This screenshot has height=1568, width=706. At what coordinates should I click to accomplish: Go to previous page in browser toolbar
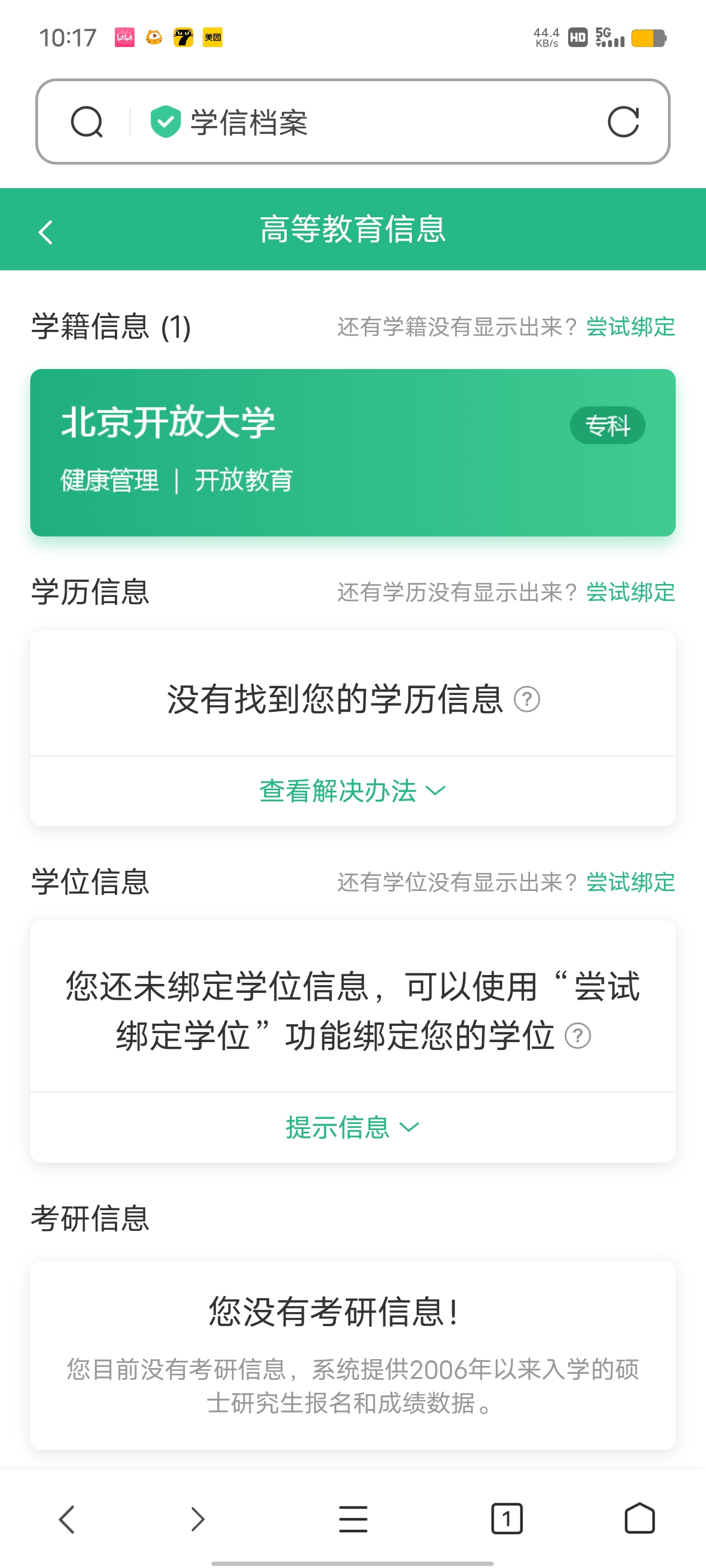pyautogui.click(x=67, y=1519)
